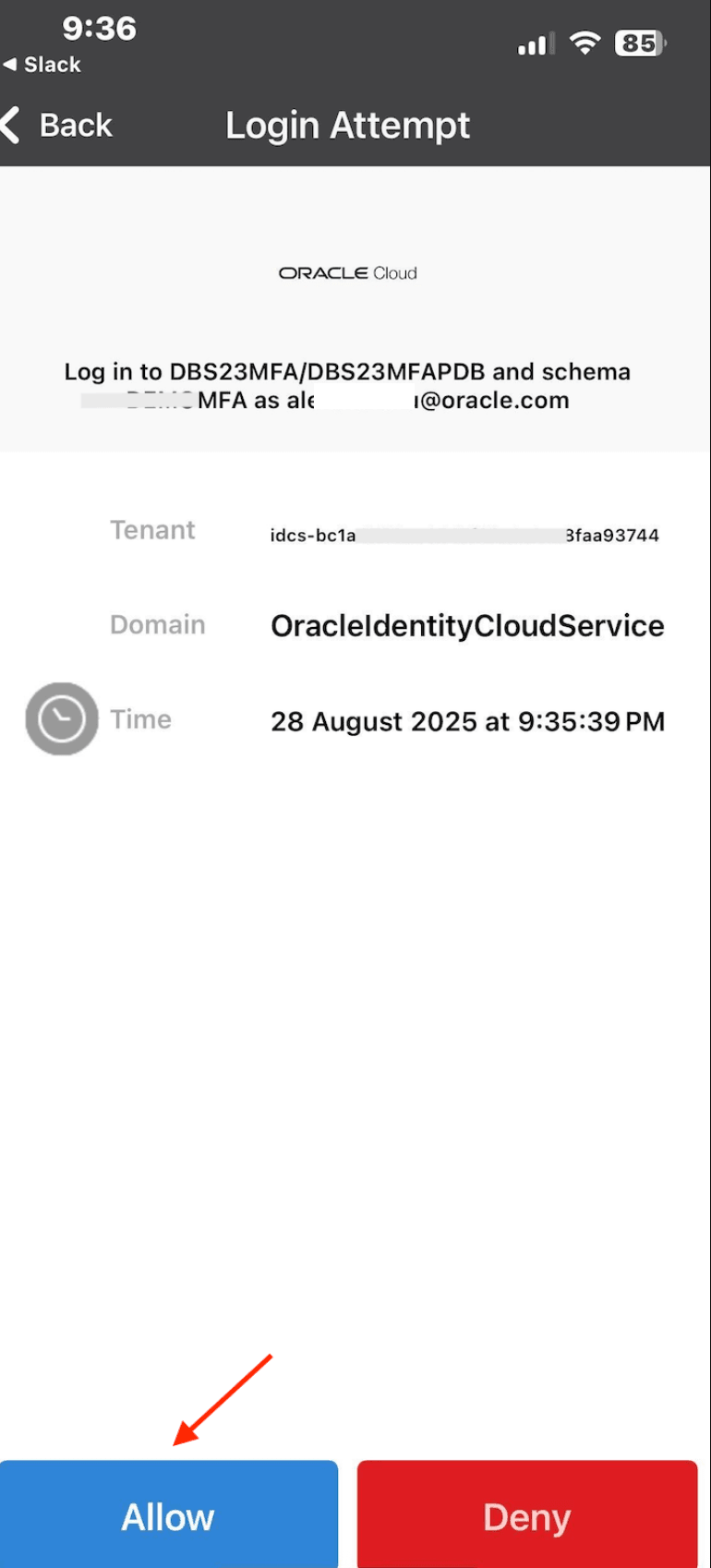
Task: Tap the clock icon beside Time
Action: (61, 719)
